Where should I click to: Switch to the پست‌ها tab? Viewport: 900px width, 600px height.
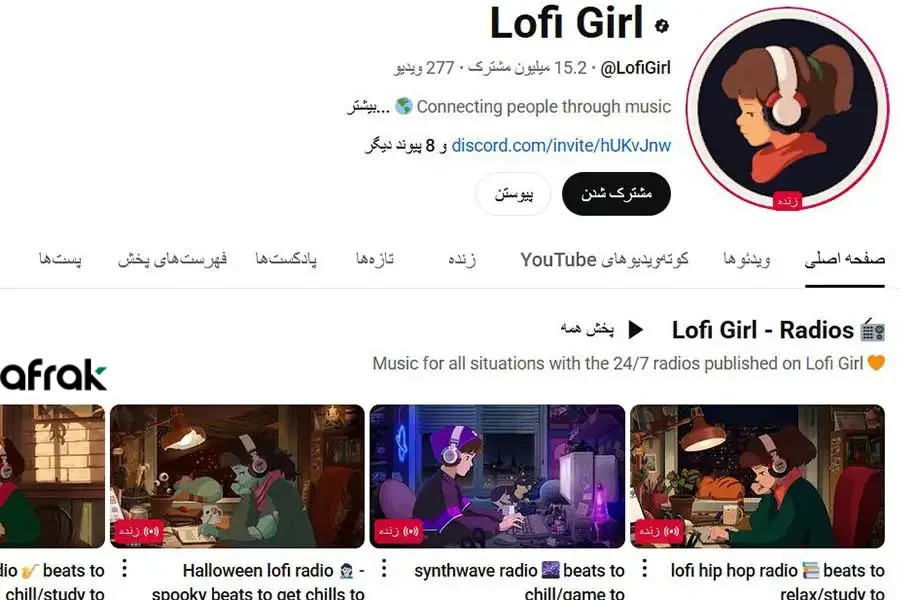[60, 259]
